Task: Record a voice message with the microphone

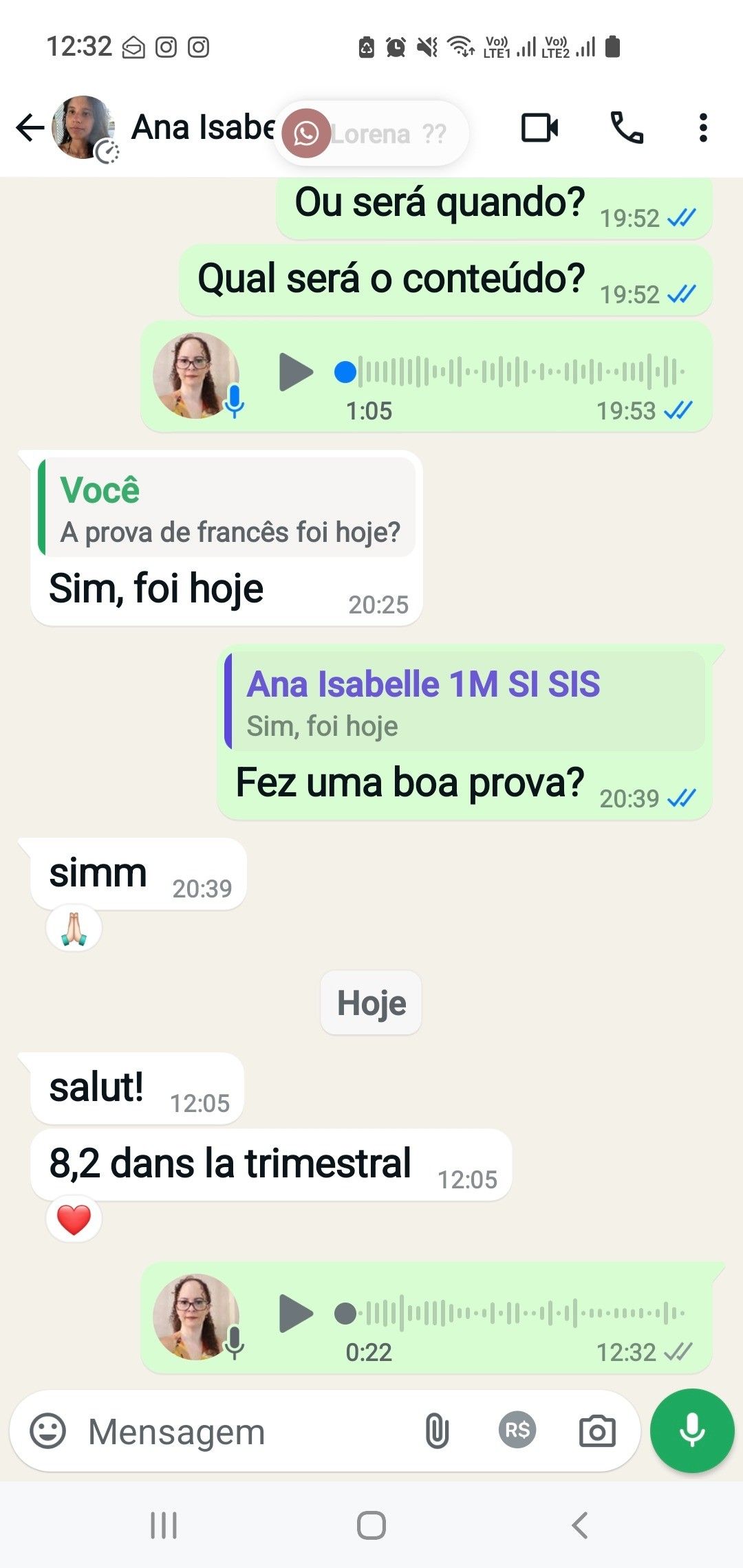Action: pyautogui.click(x=692, y=1430)
